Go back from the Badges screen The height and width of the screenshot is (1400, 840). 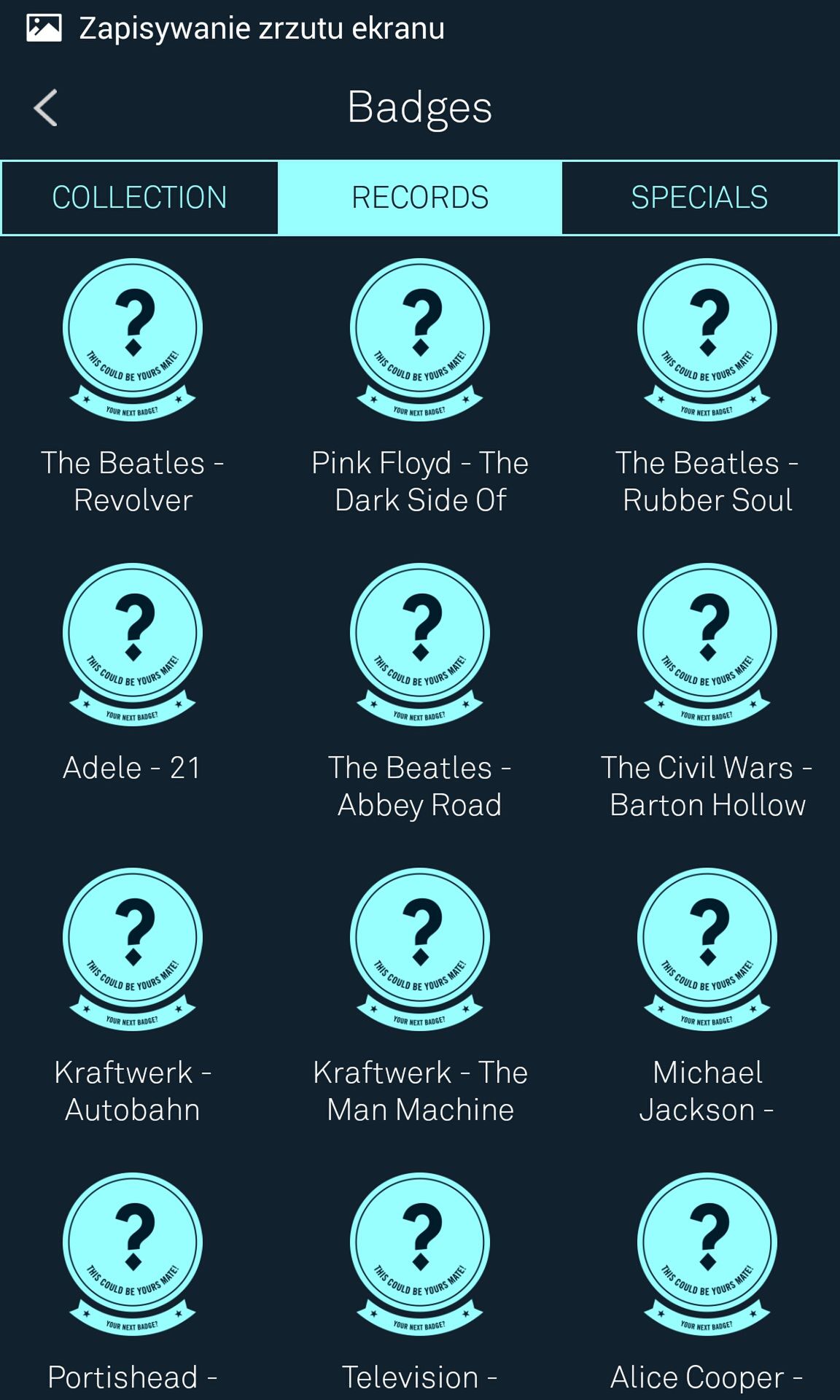point(45,108)
